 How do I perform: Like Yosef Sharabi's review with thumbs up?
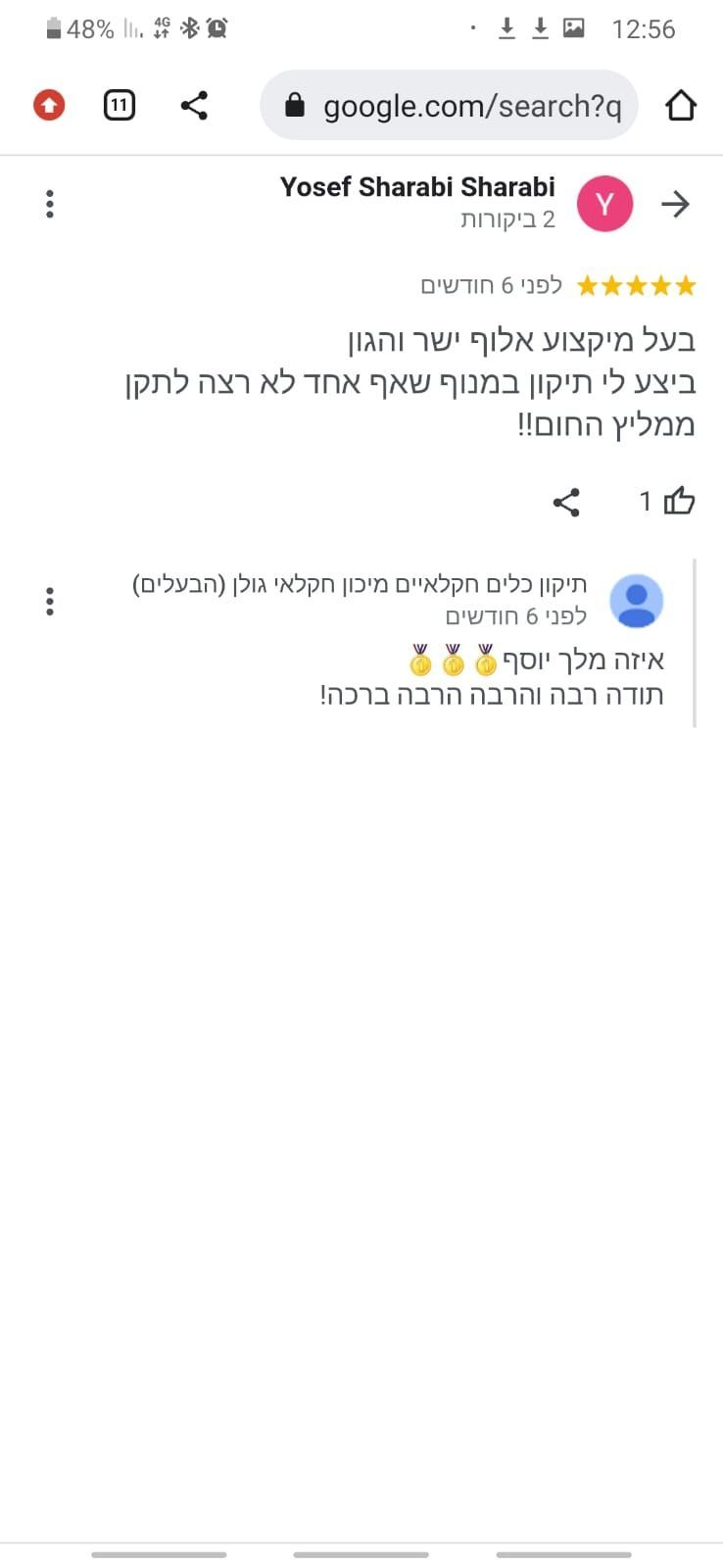click(x=679, y=502)
